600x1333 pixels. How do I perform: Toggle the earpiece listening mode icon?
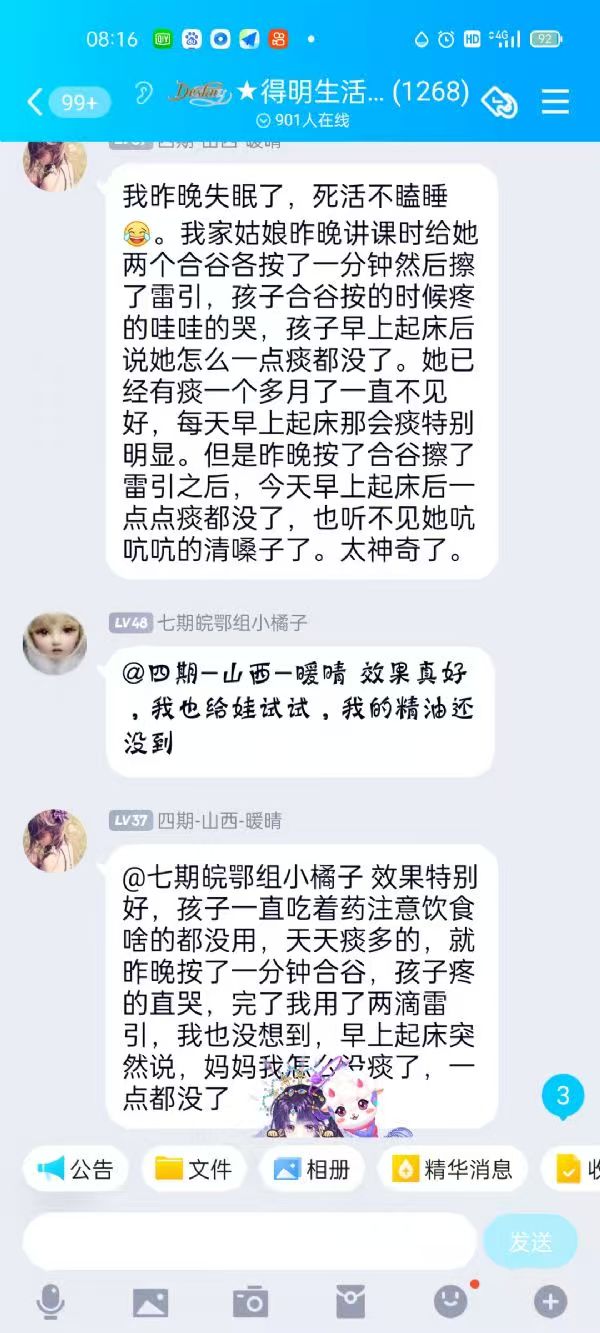tap(144, 94)
